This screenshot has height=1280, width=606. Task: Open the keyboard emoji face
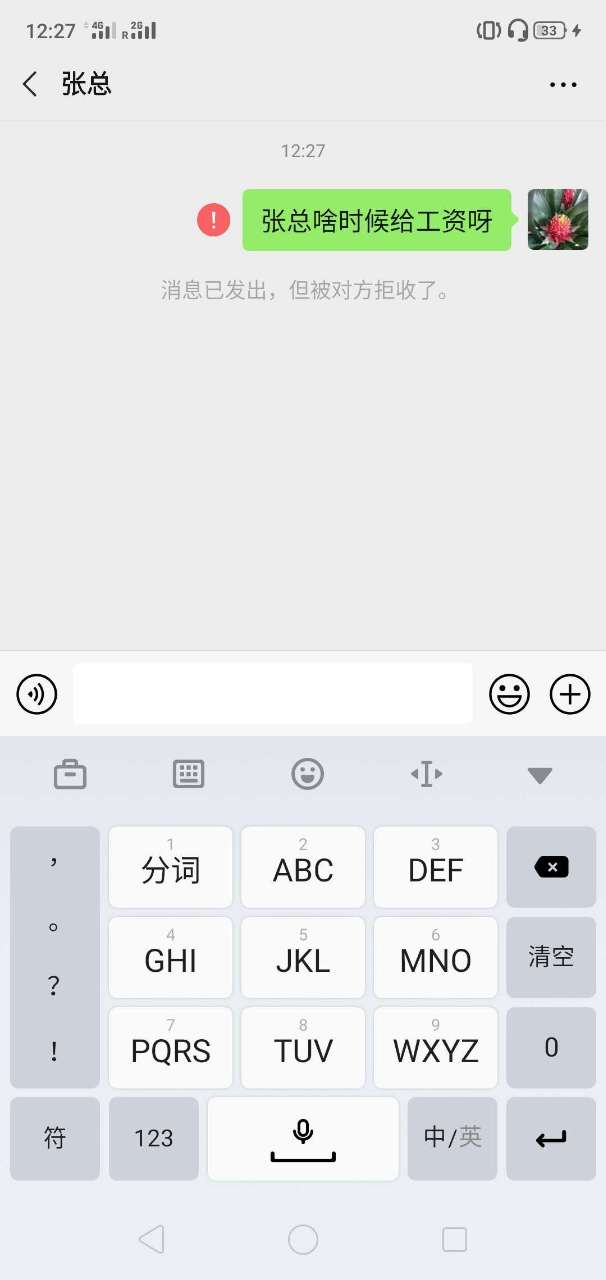pyautogui.click(x=307, y=774)
